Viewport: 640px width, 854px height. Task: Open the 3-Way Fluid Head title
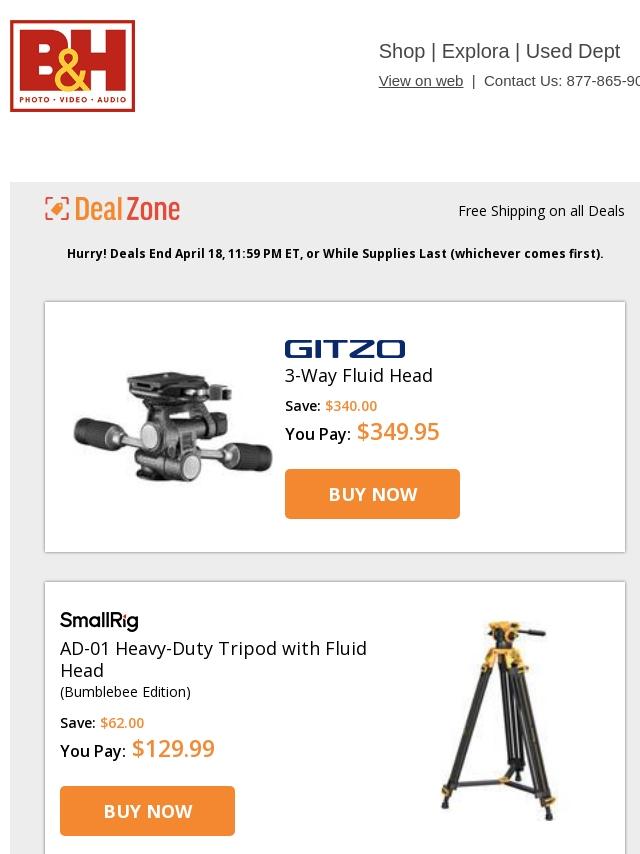pyautogui.click(x=358, y=376)
